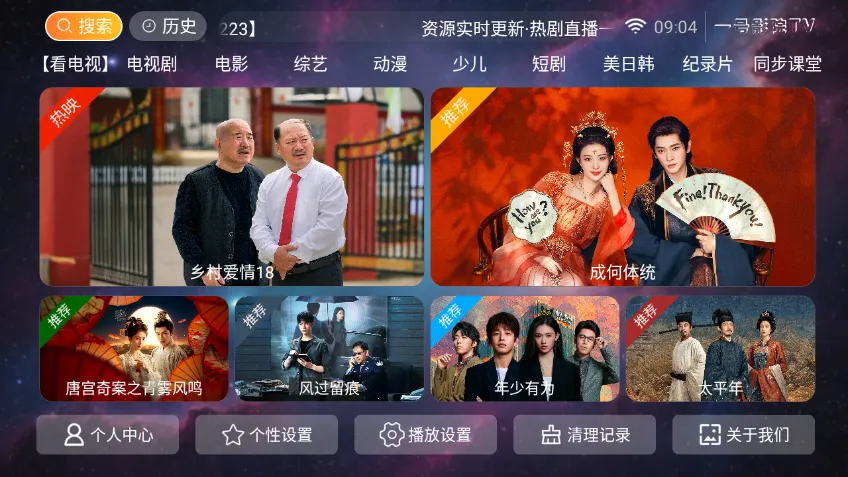The height and width of the screenshot is (477, 848).
Task: Tap 个人中心 personal center button
Action: (x=108, y=435)
